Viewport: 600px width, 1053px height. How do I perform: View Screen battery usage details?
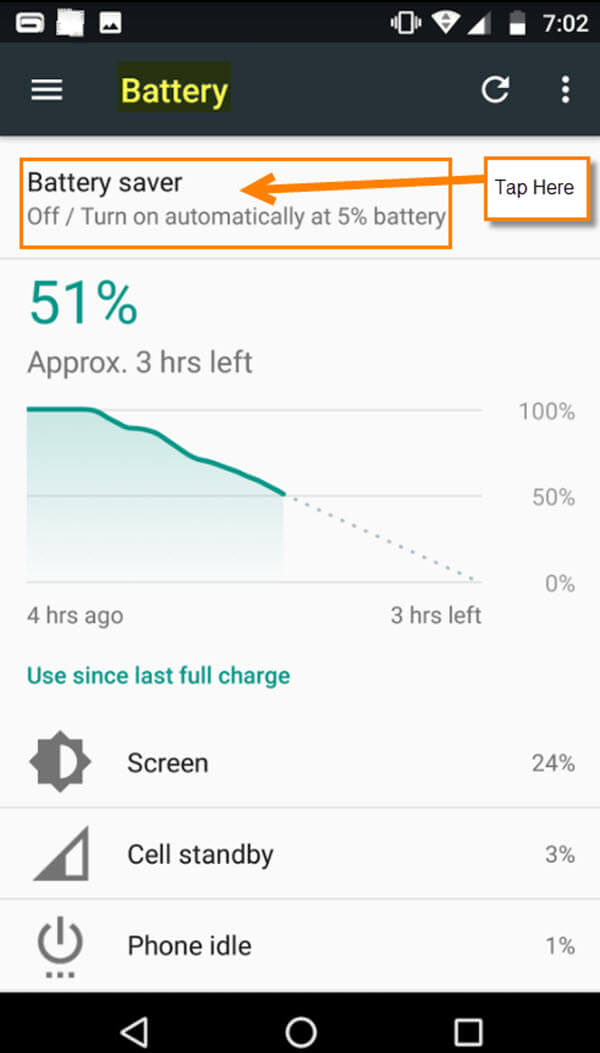[300, 763]
